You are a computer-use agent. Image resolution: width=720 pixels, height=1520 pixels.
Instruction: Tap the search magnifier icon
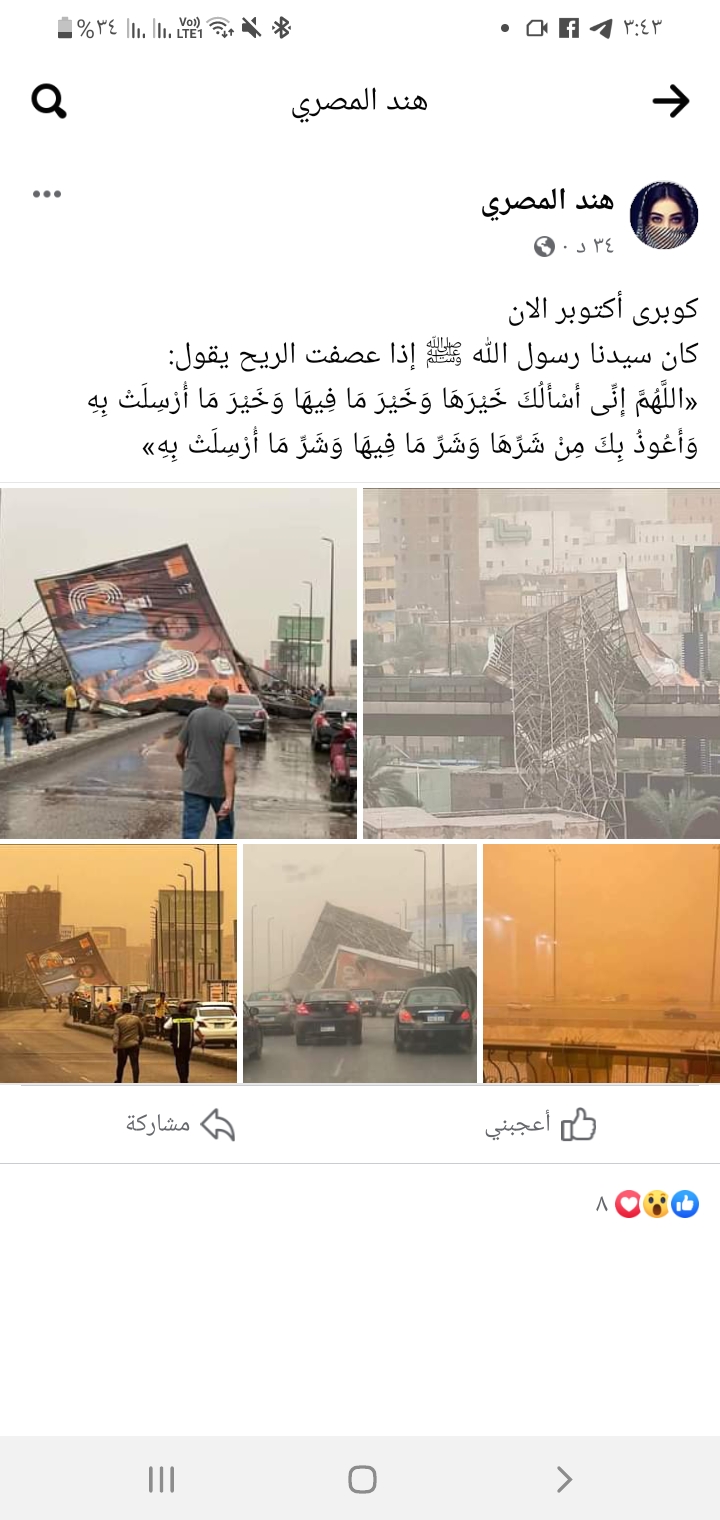pos(48,101)
